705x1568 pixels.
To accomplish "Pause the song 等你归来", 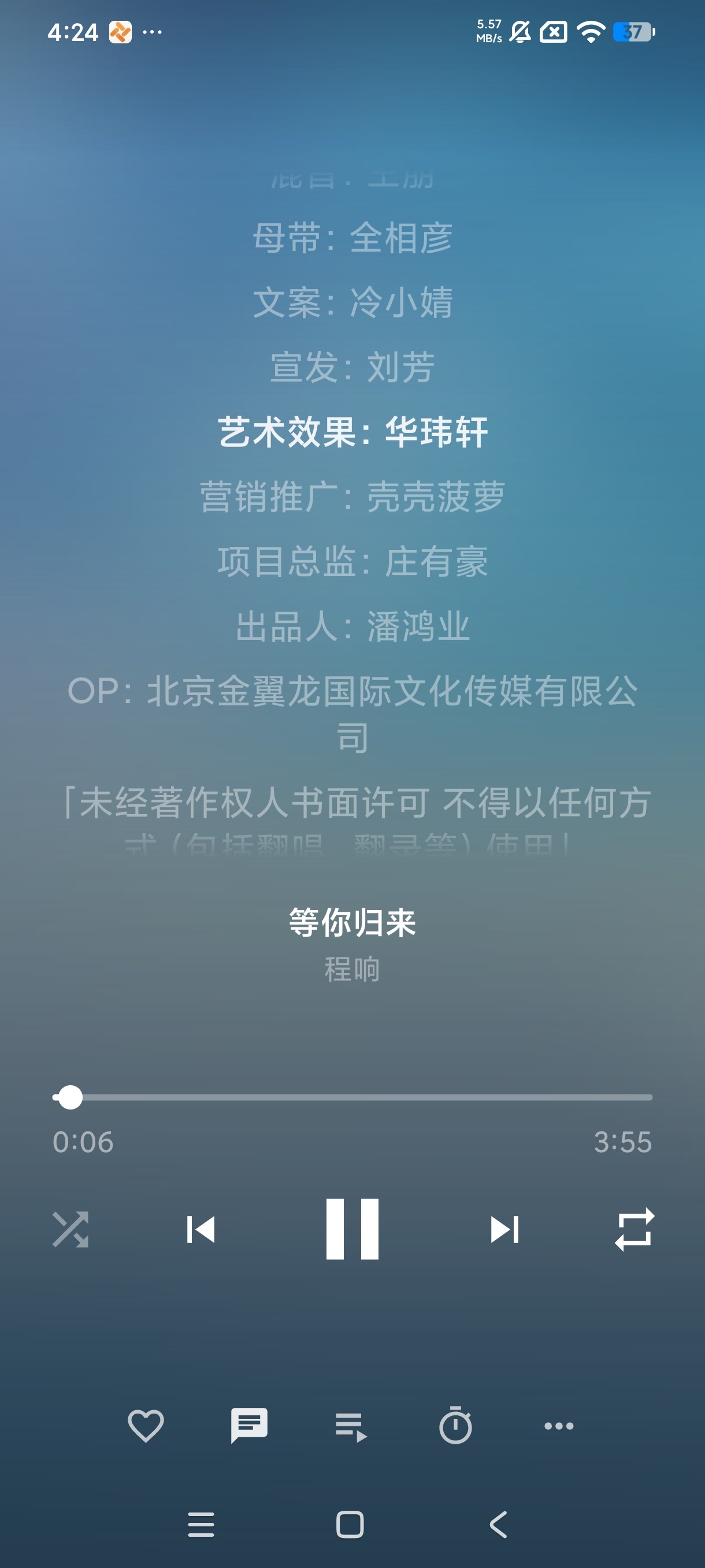I will point(352,1229).
